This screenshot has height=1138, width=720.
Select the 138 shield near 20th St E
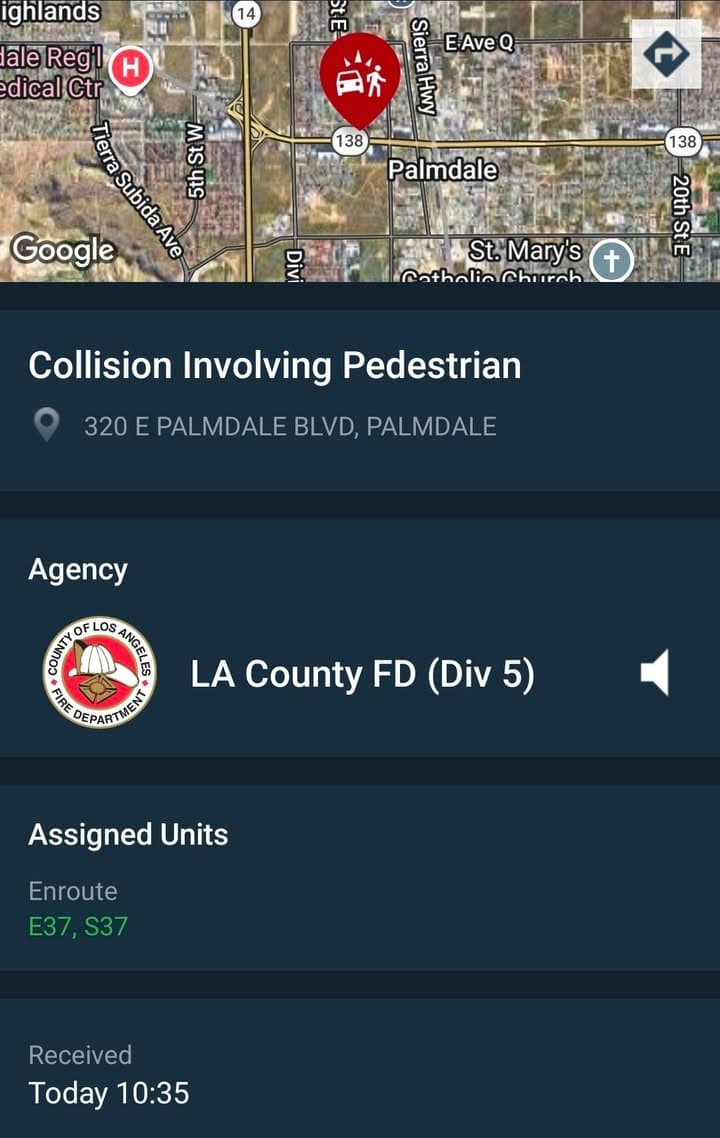click(684, 141)
